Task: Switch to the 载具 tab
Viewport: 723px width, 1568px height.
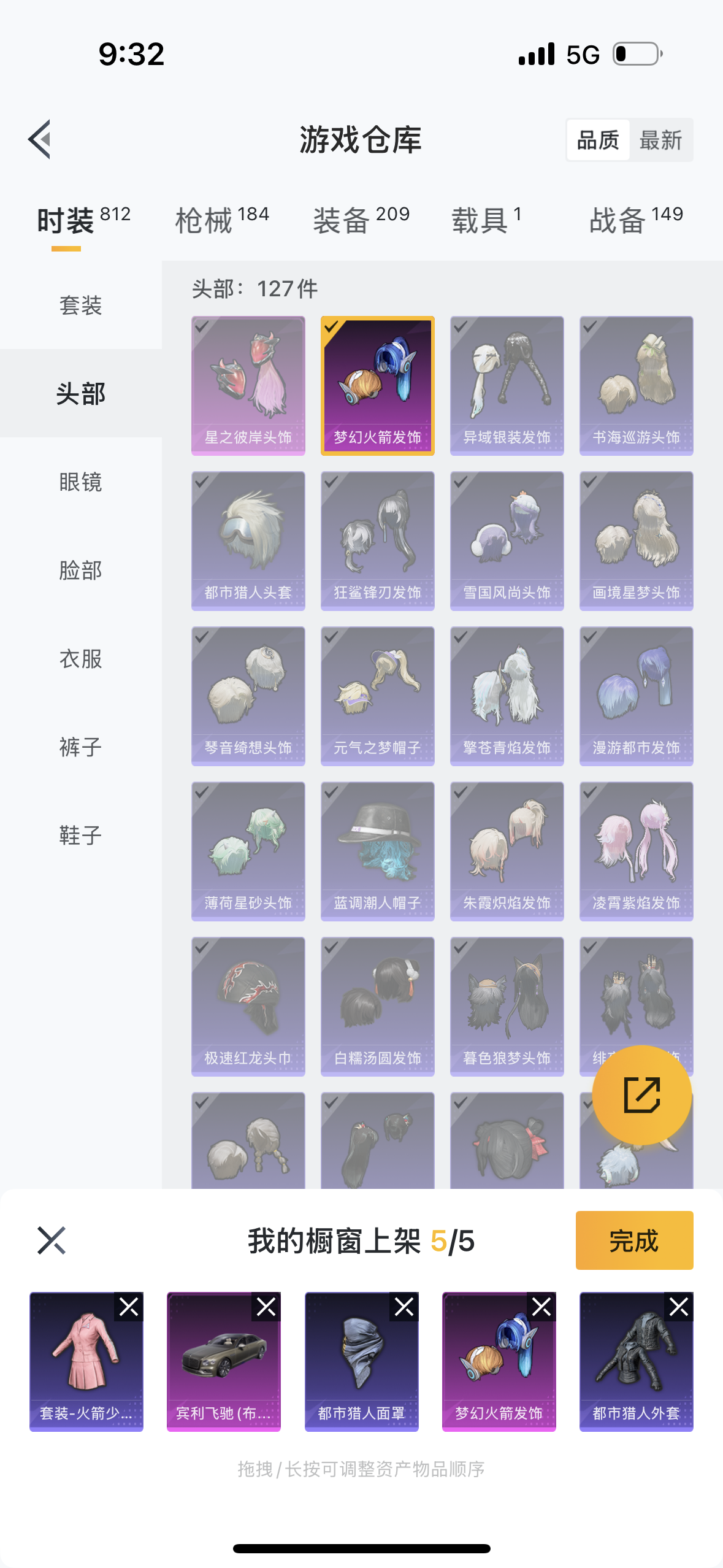Action: click(486, 220)
